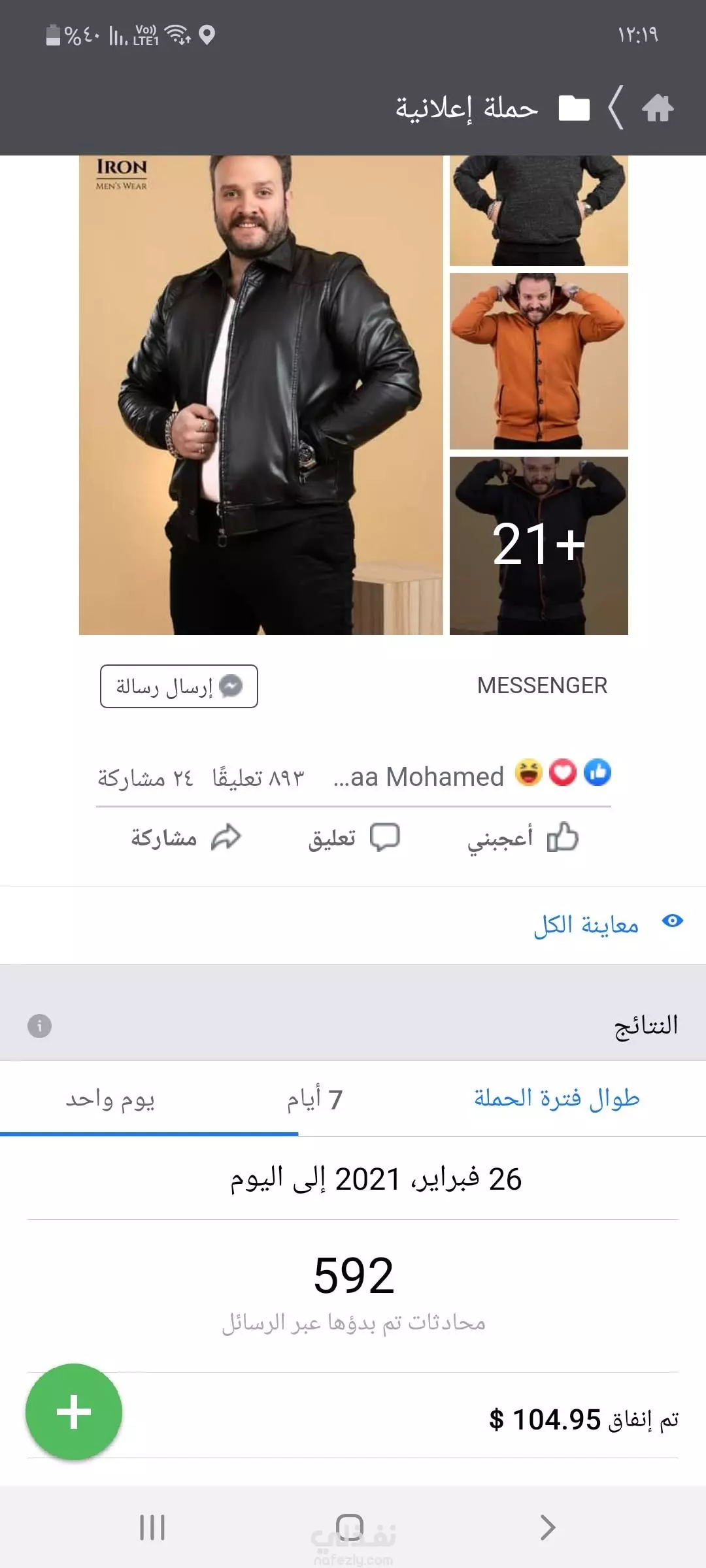Viewport: 706px width, 1568px height.
Task: Tap the green plus floating button
Action: [x=74, y=1412]
